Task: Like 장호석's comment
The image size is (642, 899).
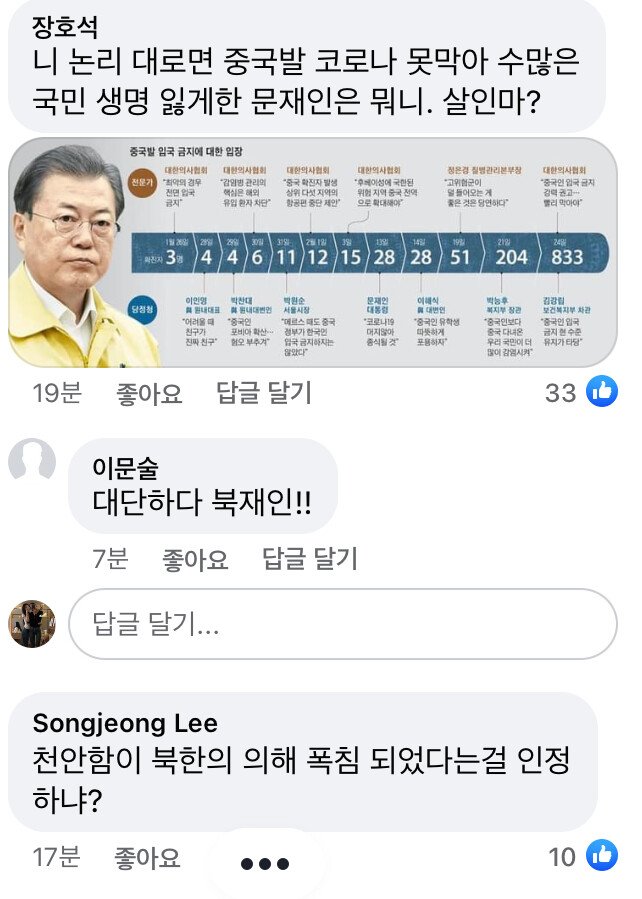Action: pos(146,394)
